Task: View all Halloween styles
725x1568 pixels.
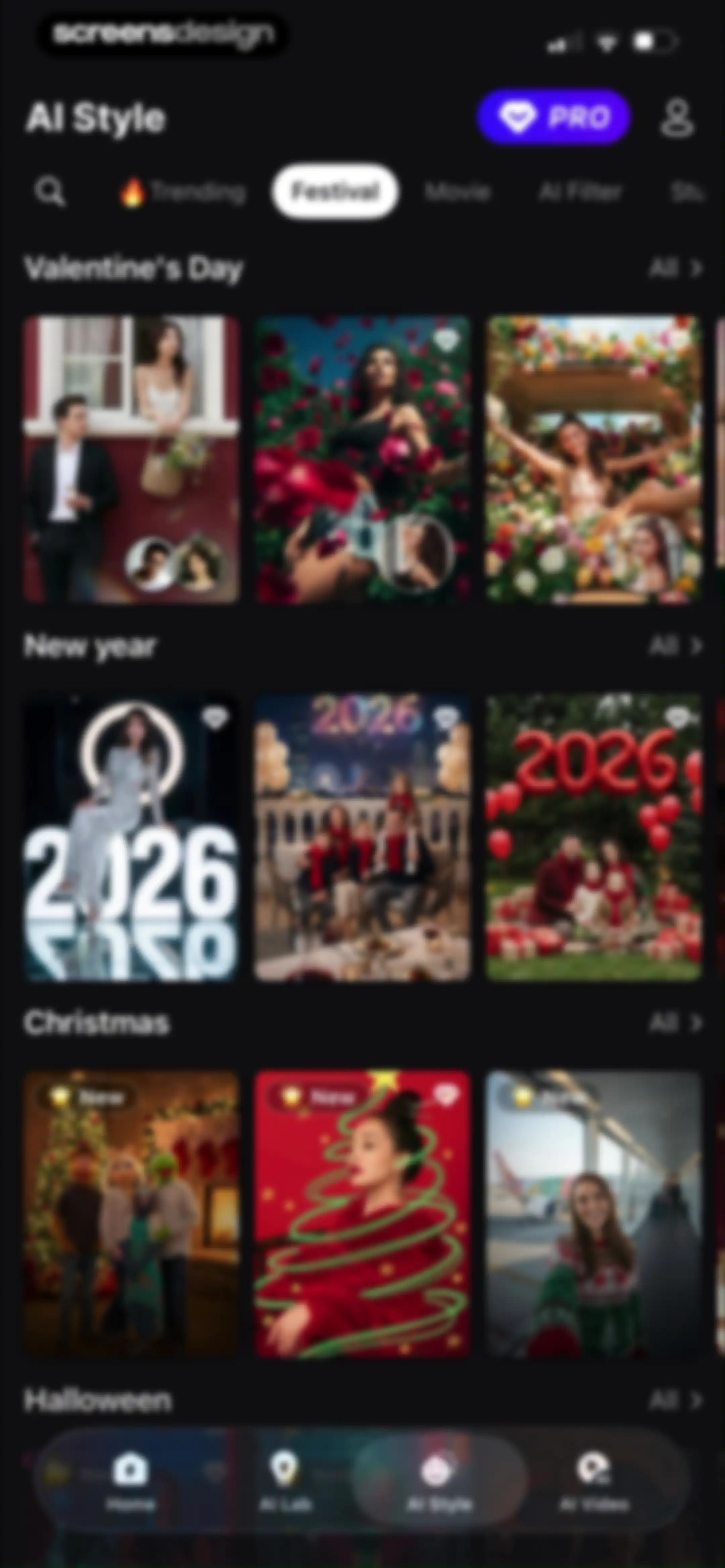Action: click(676, 1400)
